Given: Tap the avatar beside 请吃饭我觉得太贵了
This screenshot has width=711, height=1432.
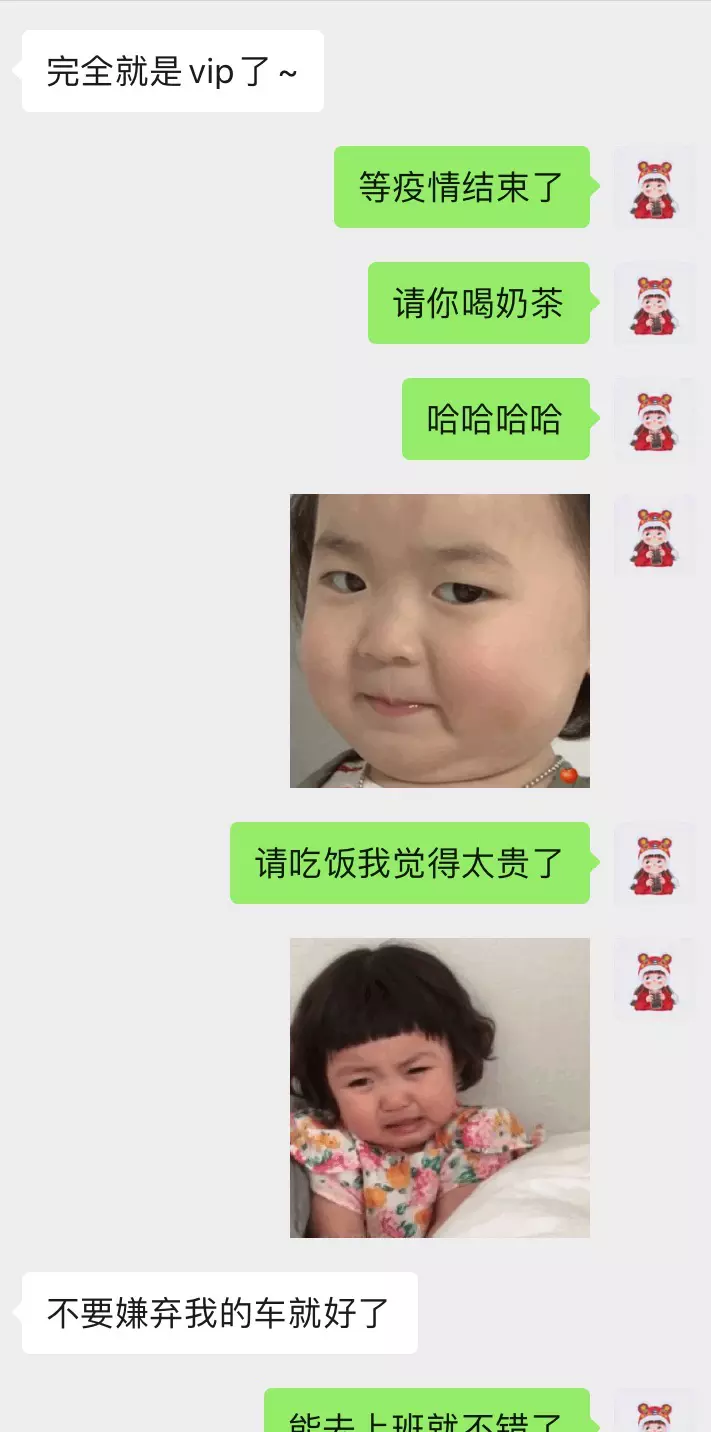Looking at the screenshot, I should pos(654,863).
